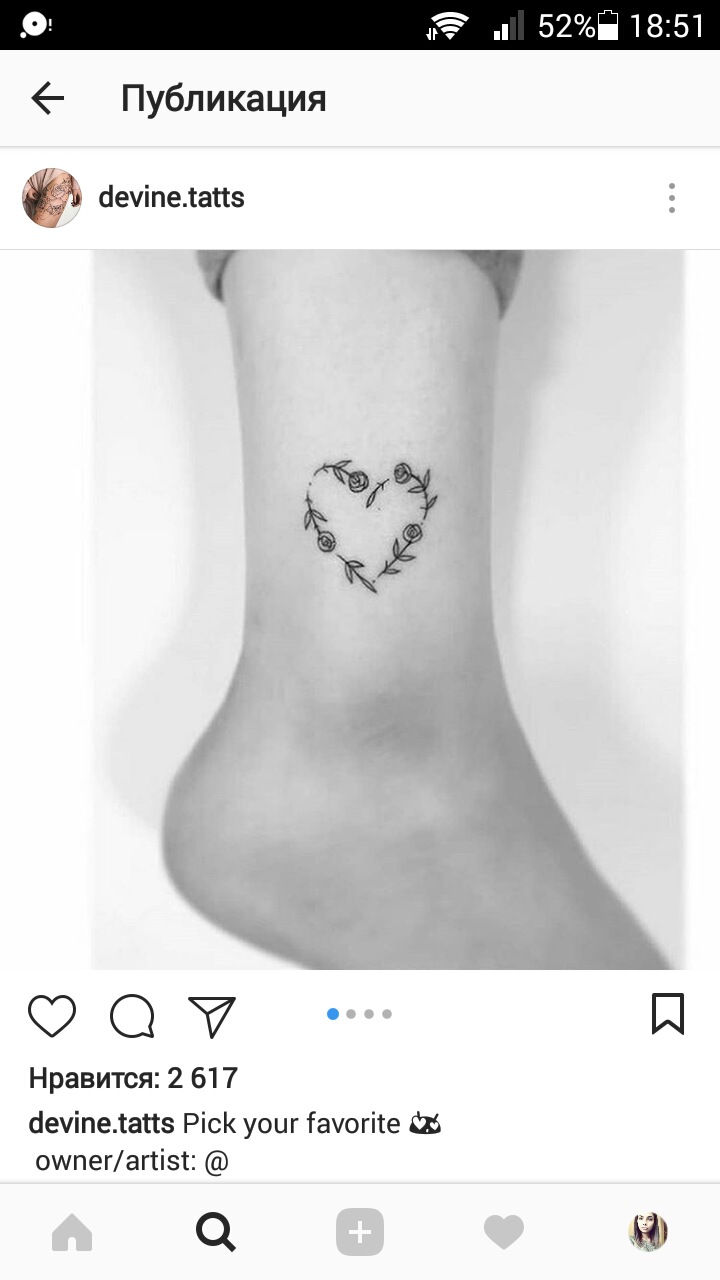Open the activity heart tab
The image size is (720, 1280).
coord(503,1233)
